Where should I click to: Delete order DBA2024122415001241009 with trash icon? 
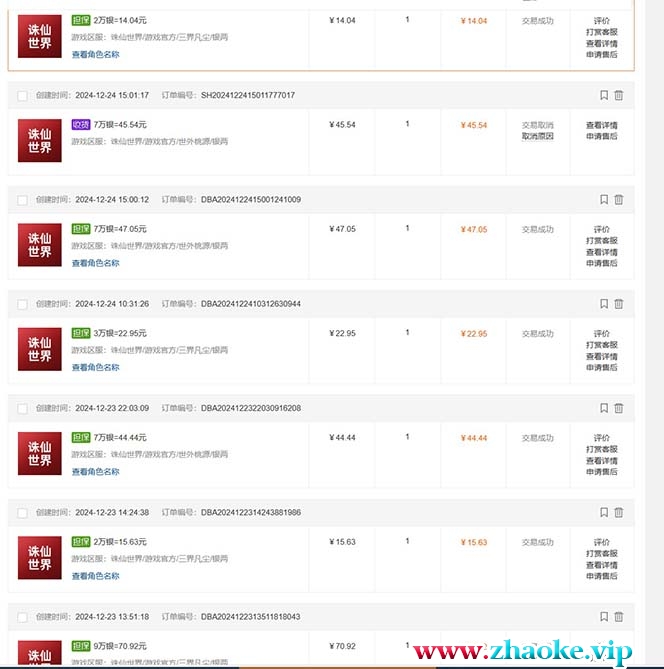pos(618,199)
